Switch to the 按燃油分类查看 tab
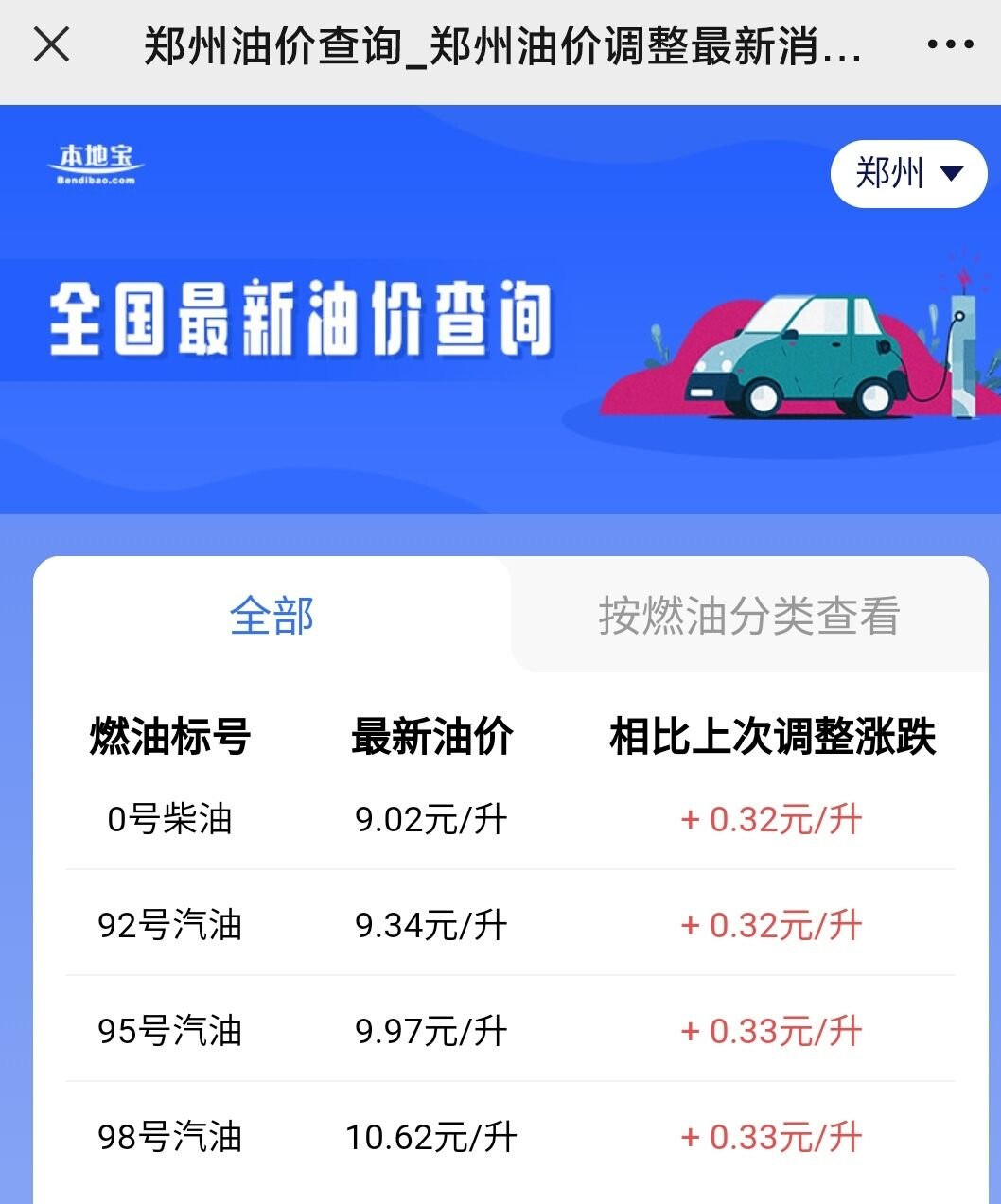 (748, 616)
